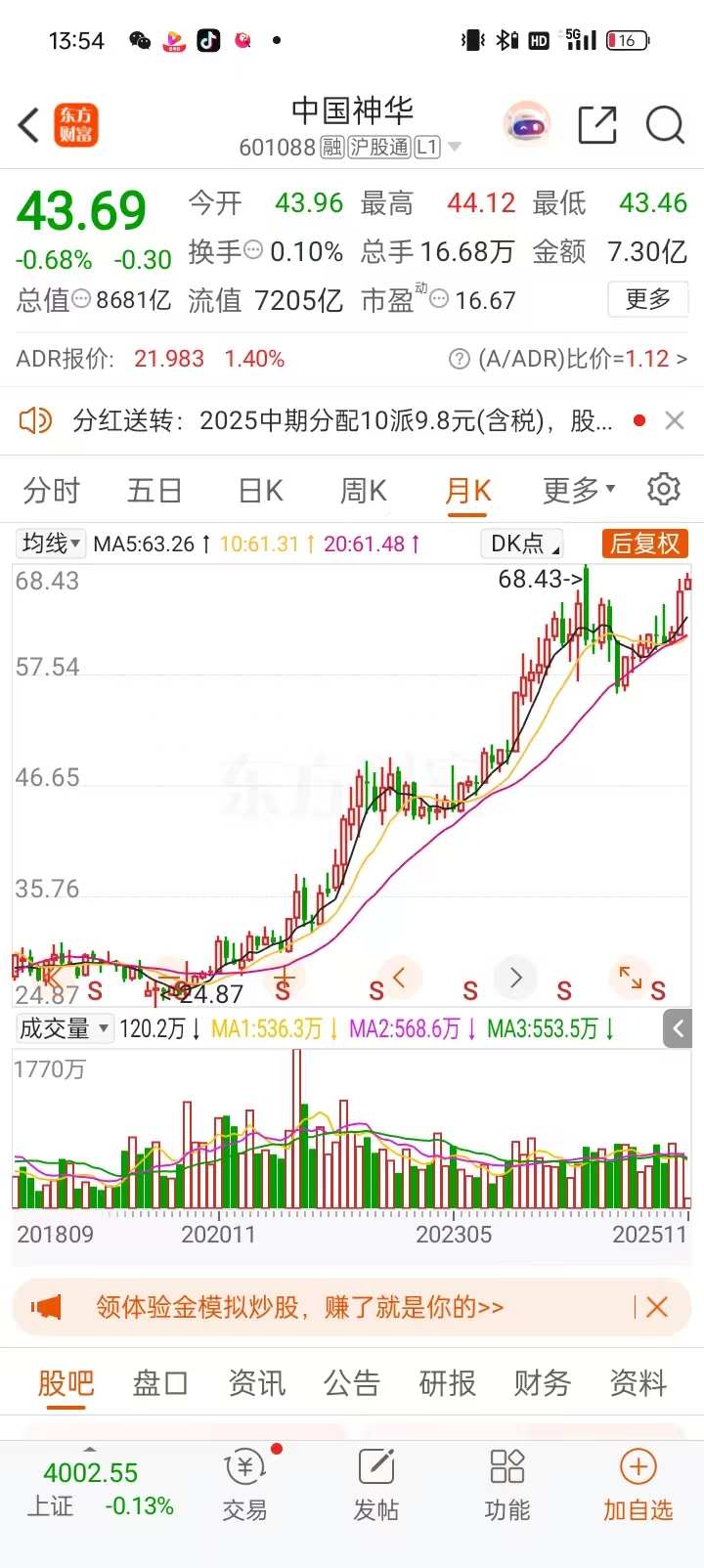Switch to the 资讯 tab
The image size is (704, 1568).
tap(256, 1383)
